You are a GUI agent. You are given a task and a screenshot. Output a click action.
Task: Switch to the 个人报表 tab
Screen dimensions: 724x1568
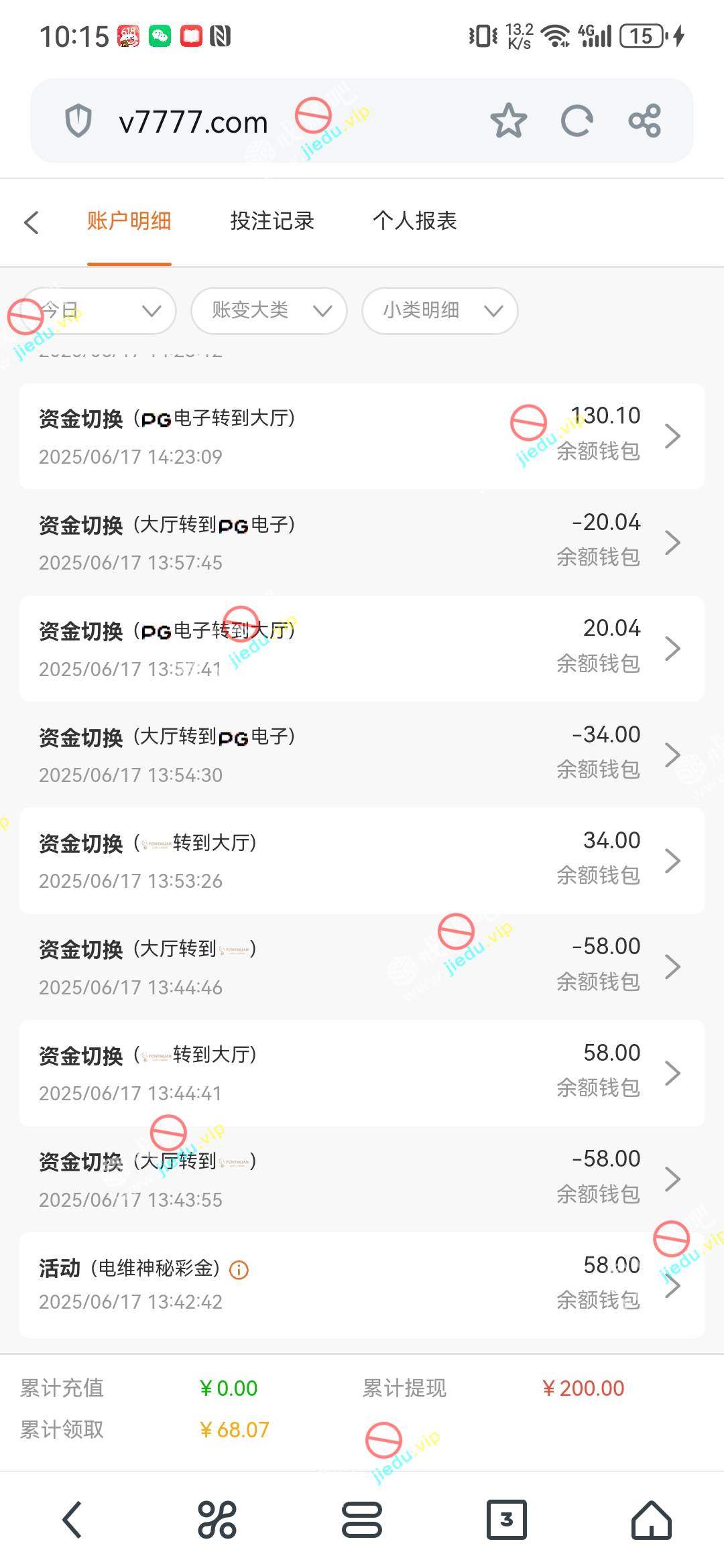[414, 221]
